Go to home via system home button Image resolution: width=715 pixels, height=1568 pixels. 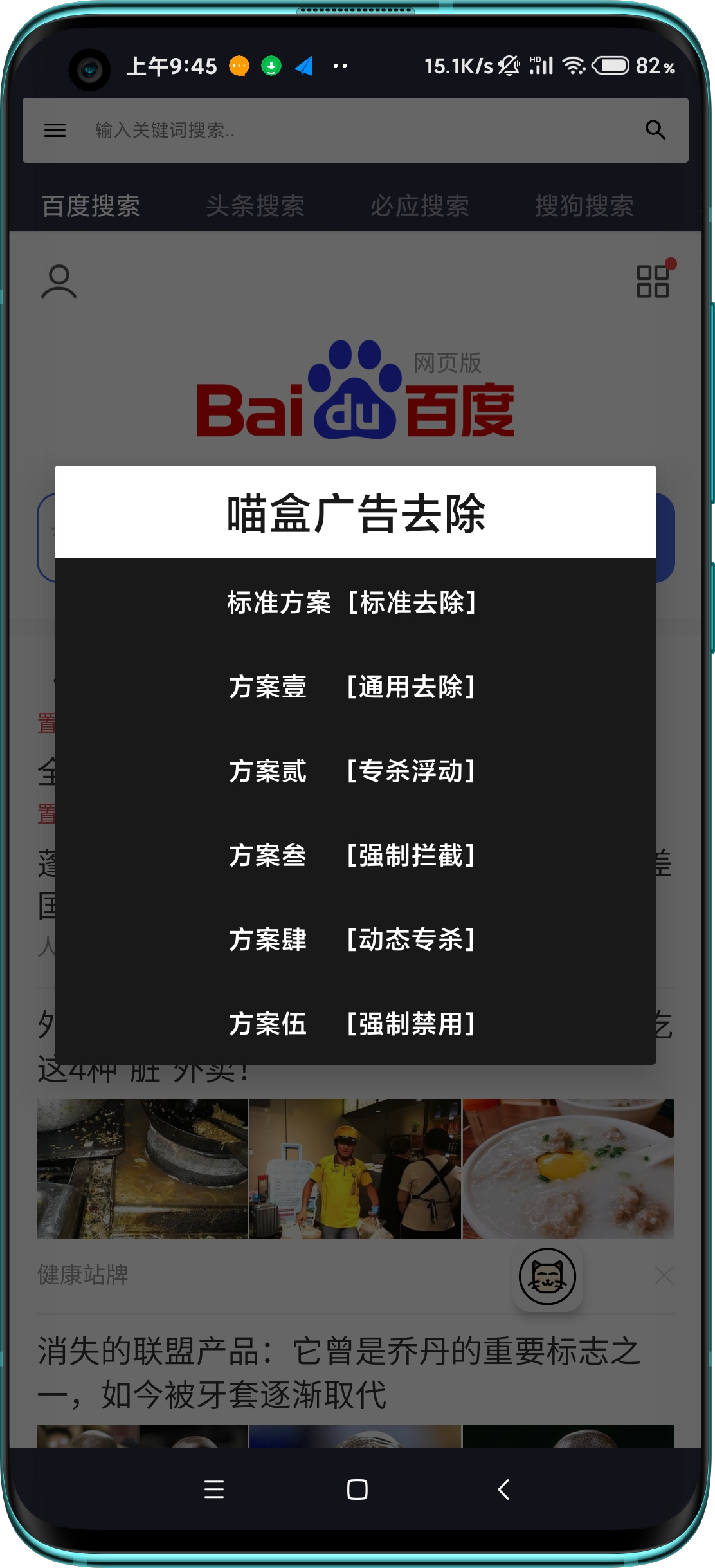357,1490
